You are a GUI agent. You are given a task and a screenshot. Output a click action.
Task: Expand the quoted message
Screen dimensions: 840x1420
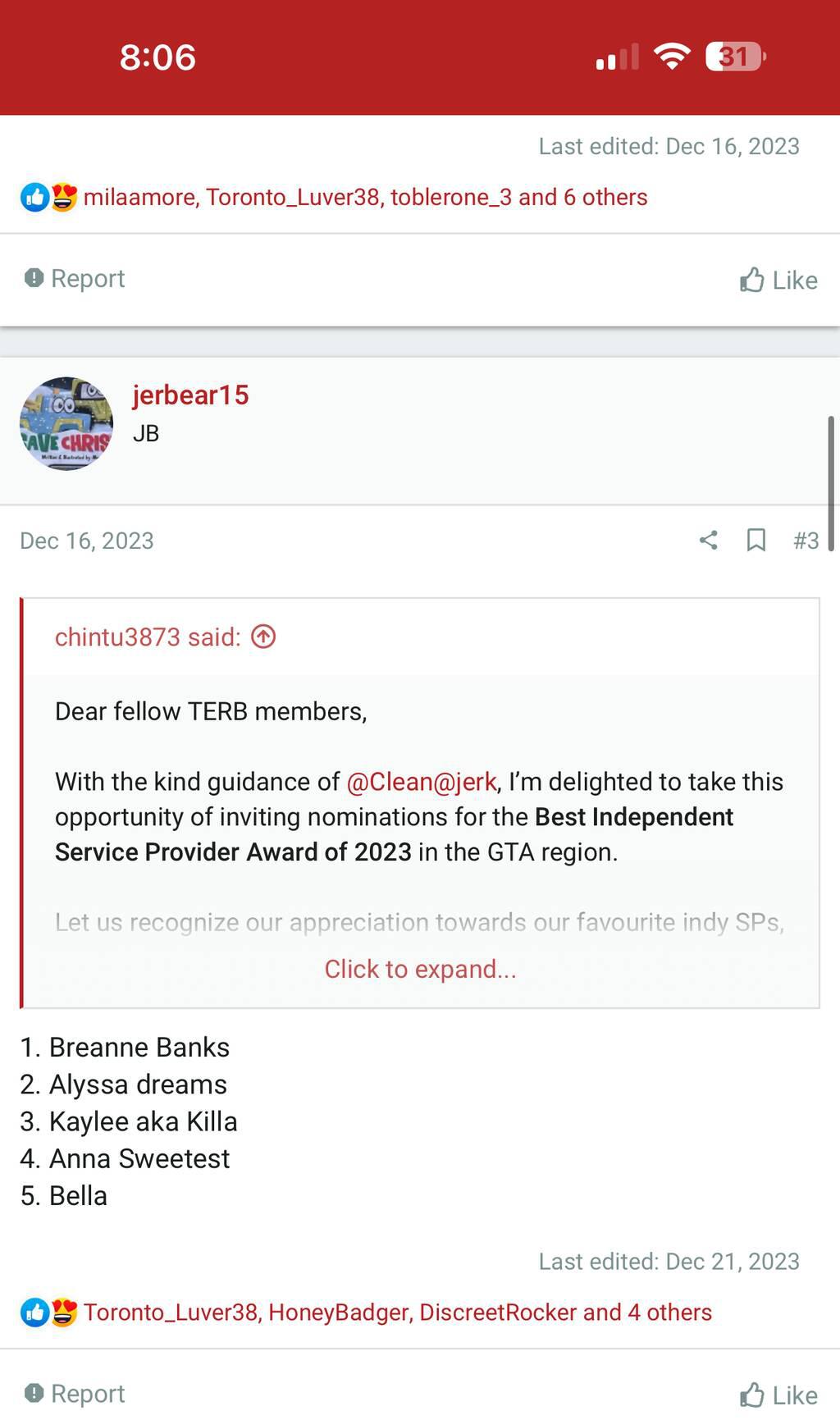pos(420,969)
